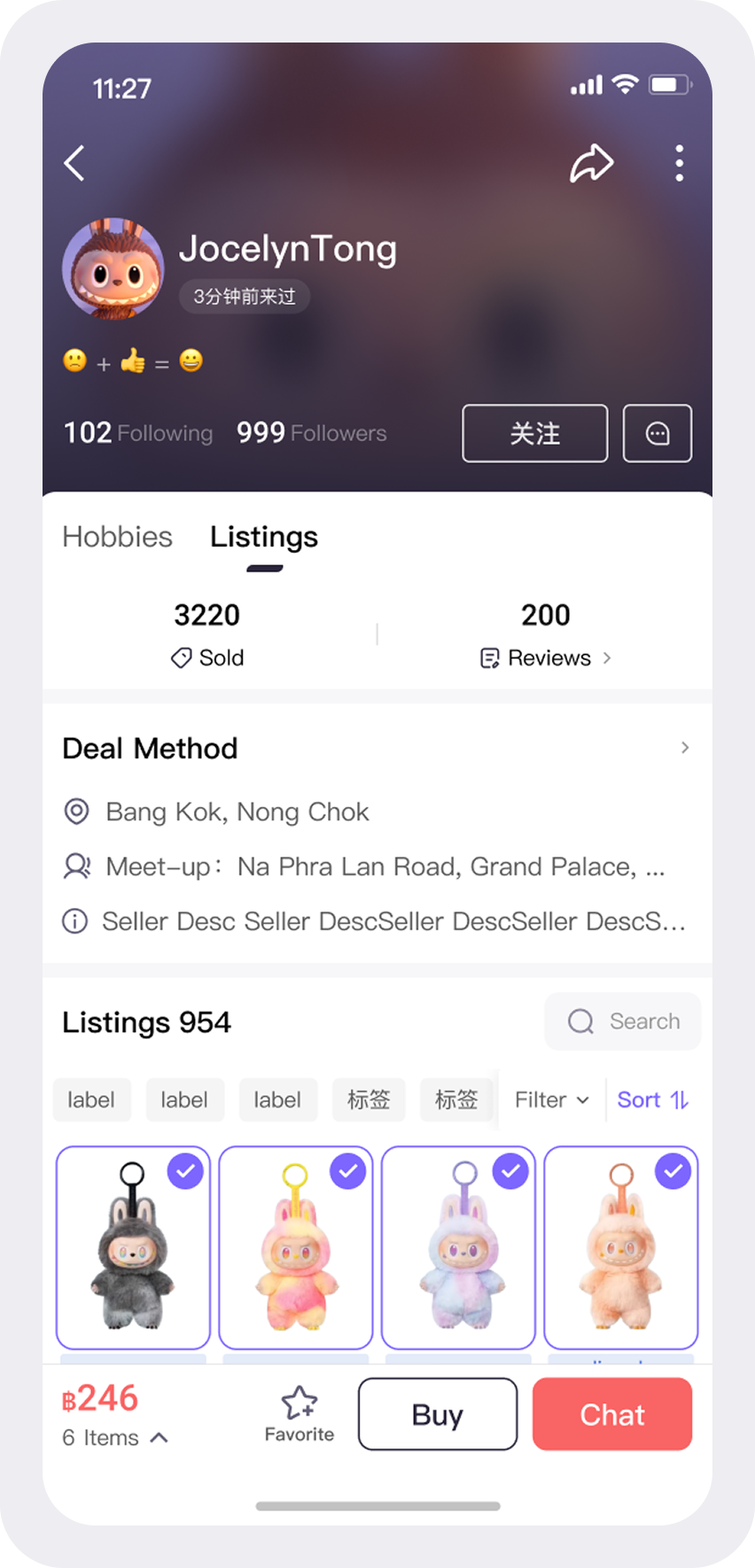The image size is (755, 1568).
Task: Search within the 954 listings
Action: pos(623,1021)
